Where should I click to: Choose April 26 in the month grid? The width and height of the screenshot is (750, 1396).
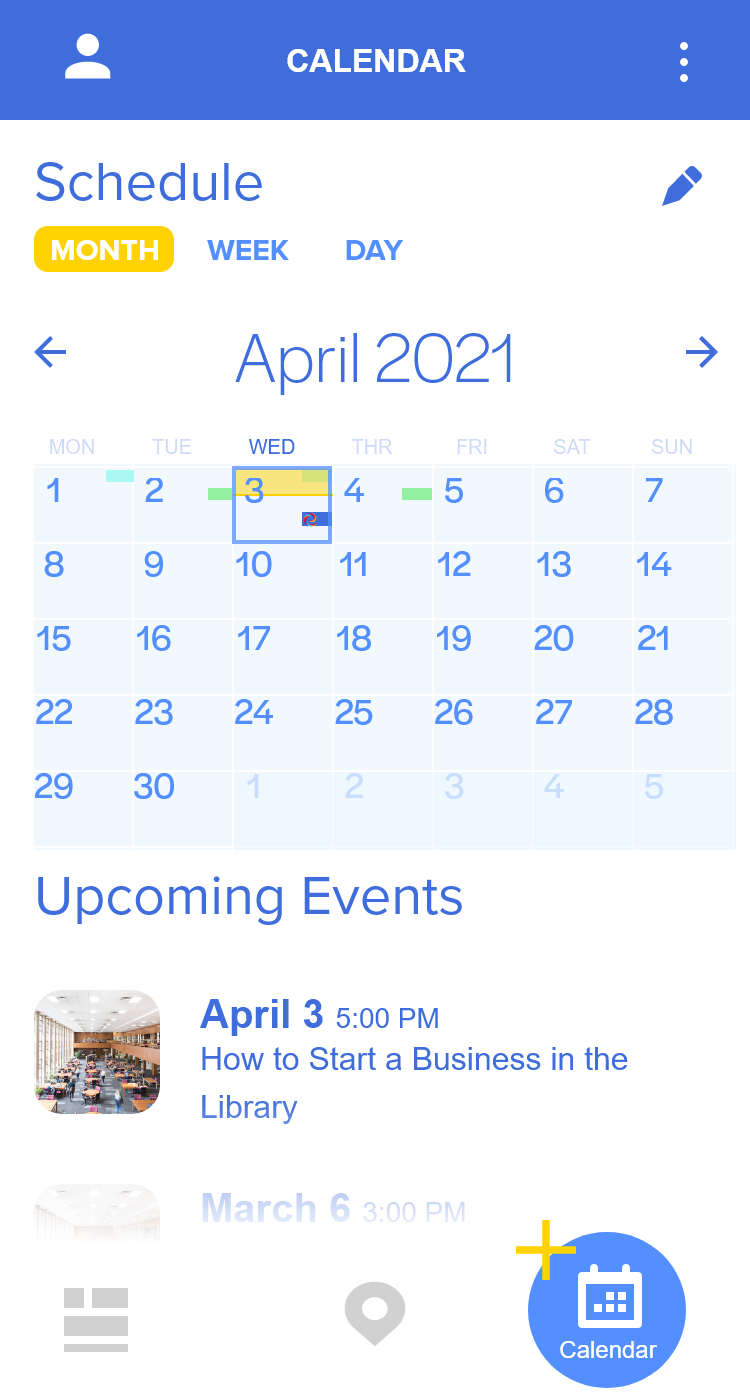click(482, 732)
